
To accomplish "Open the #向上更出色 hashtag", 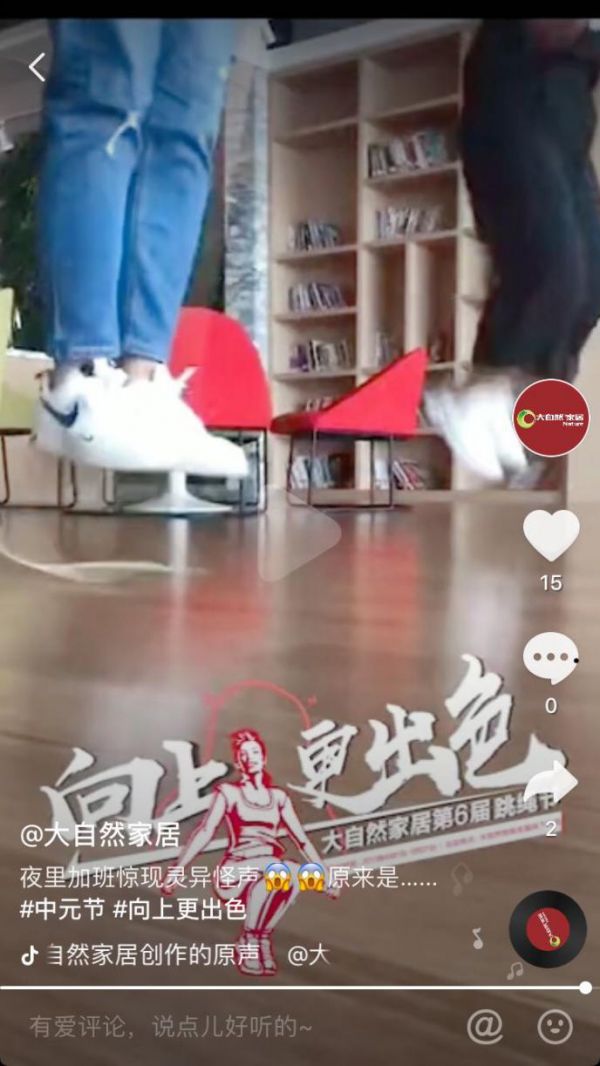I will [179, 910].
